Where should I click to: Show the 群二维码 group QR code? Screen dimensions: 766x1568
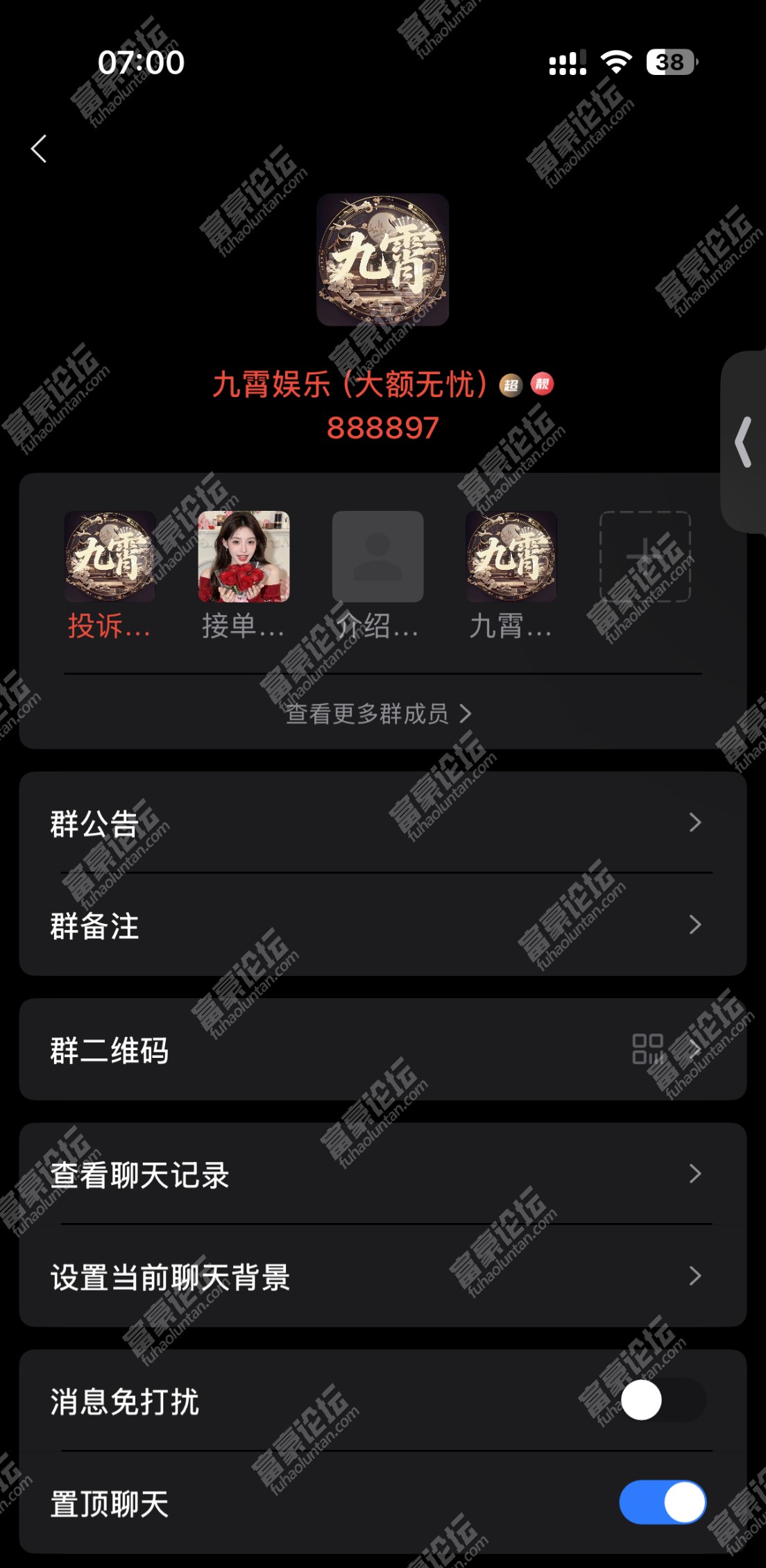click(382, 1049)
